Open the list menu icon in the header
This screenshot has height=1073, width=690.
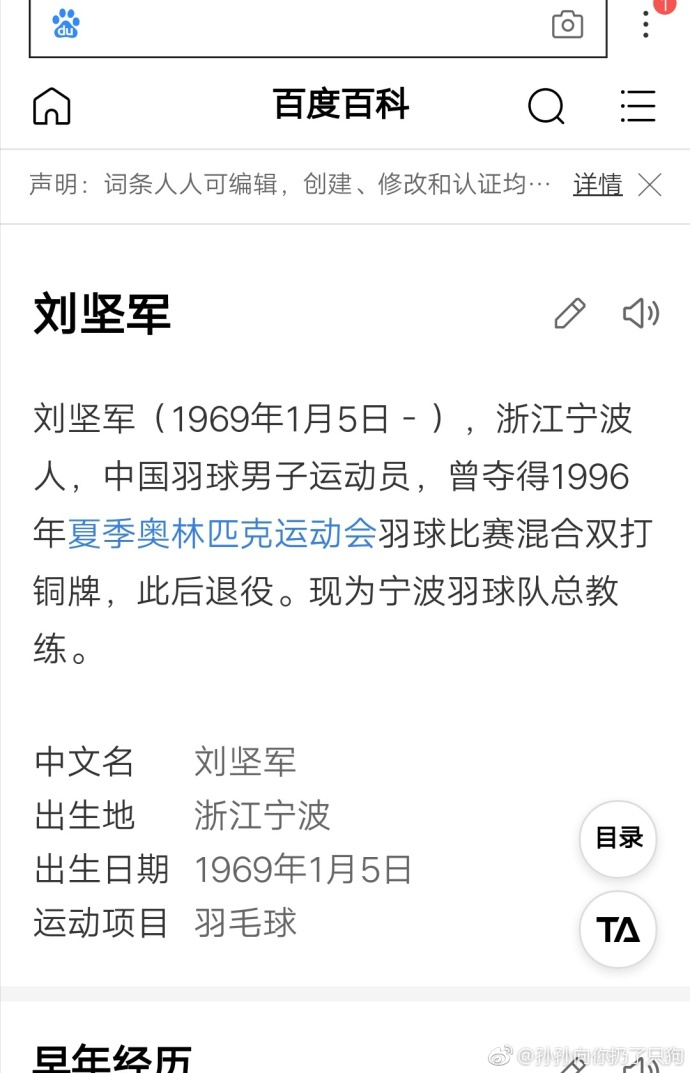coord(637,106)
